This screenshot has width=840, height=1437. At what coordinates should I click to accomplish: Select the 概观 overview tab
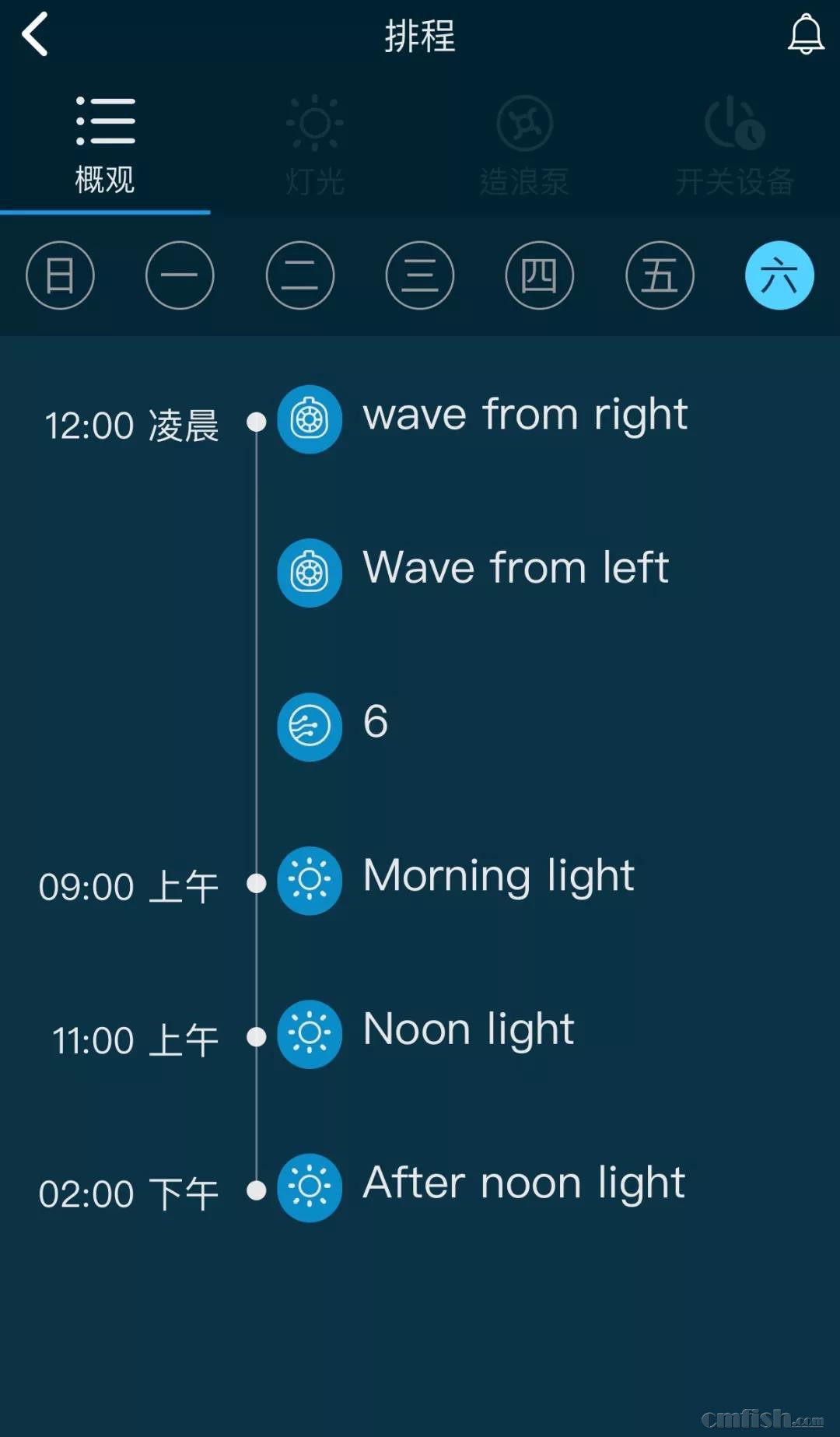point(105,145)
